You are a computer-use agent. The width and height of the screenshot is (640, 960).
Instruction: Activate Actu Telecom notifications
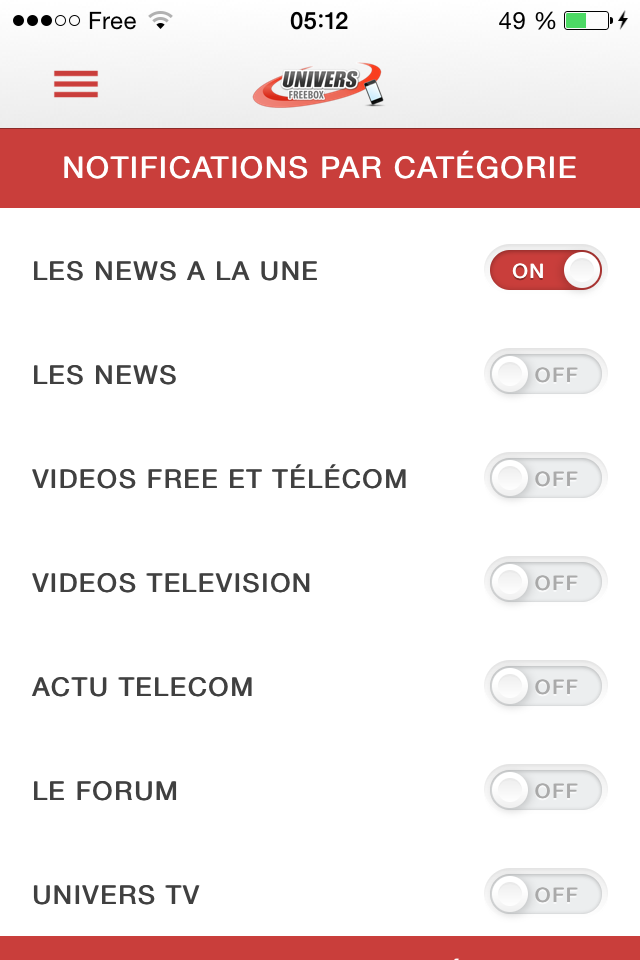coord(546,686)
